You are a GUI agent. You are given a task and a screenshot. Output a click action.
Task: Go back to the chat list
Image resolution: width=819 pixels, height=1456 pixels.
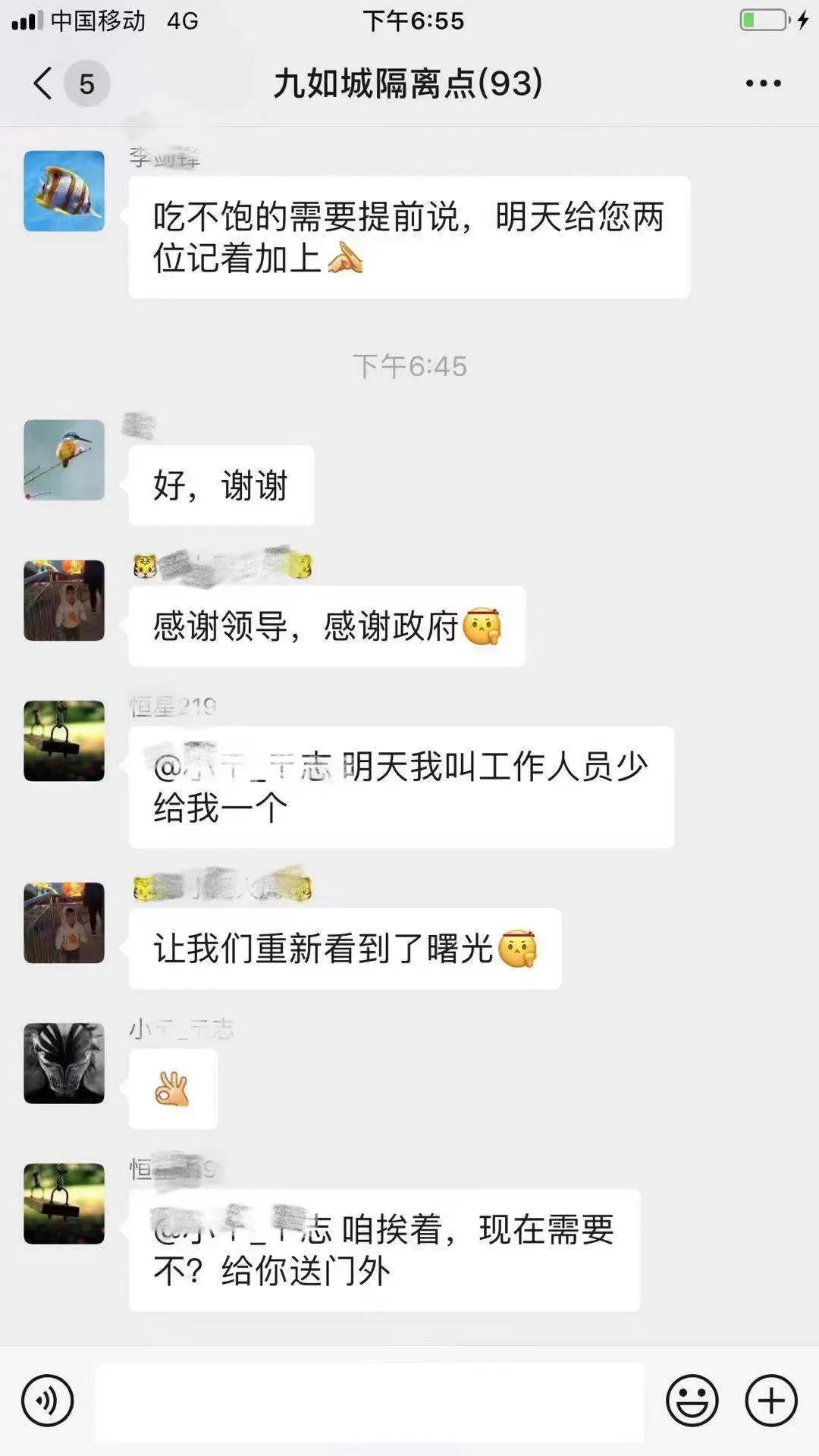[44, 83]
